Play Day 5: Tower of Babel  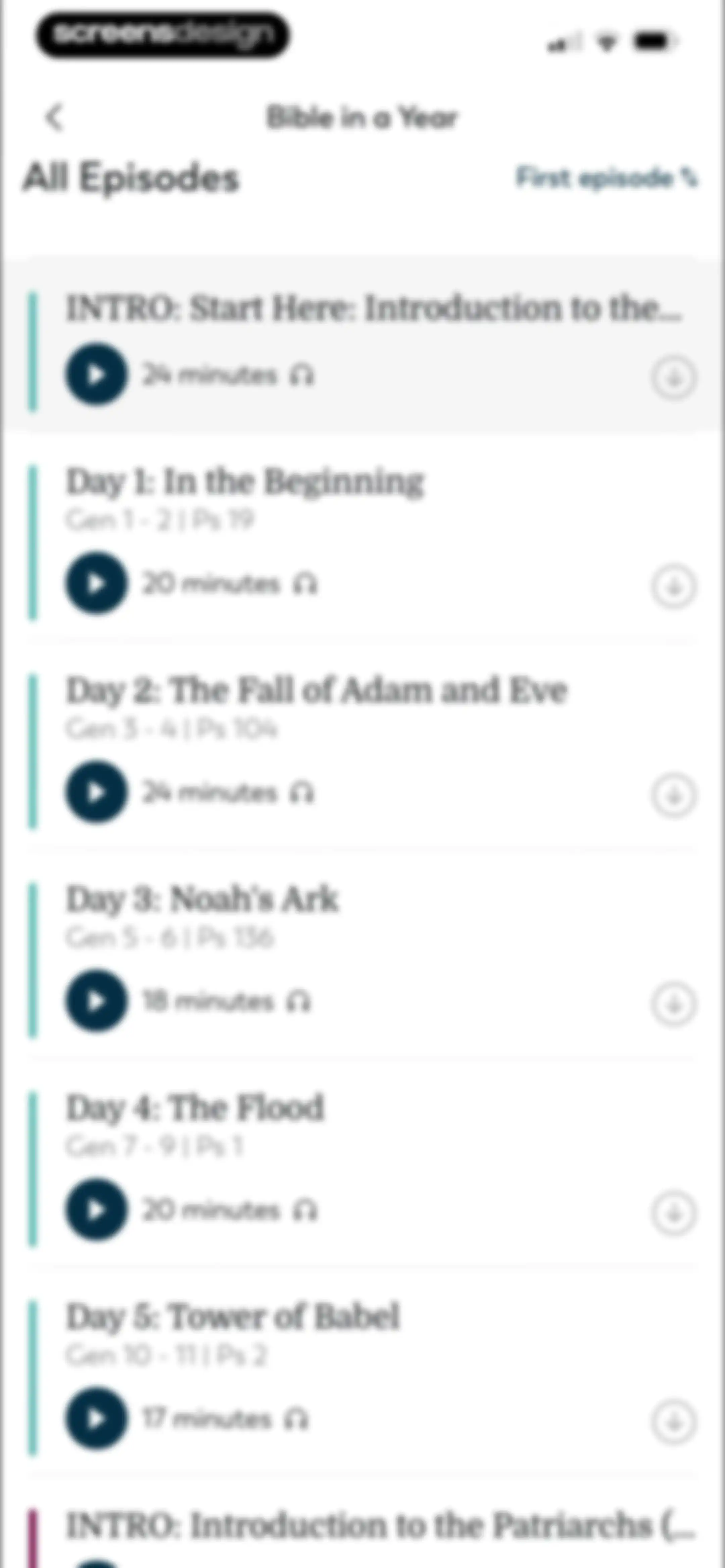[96, 1418]
